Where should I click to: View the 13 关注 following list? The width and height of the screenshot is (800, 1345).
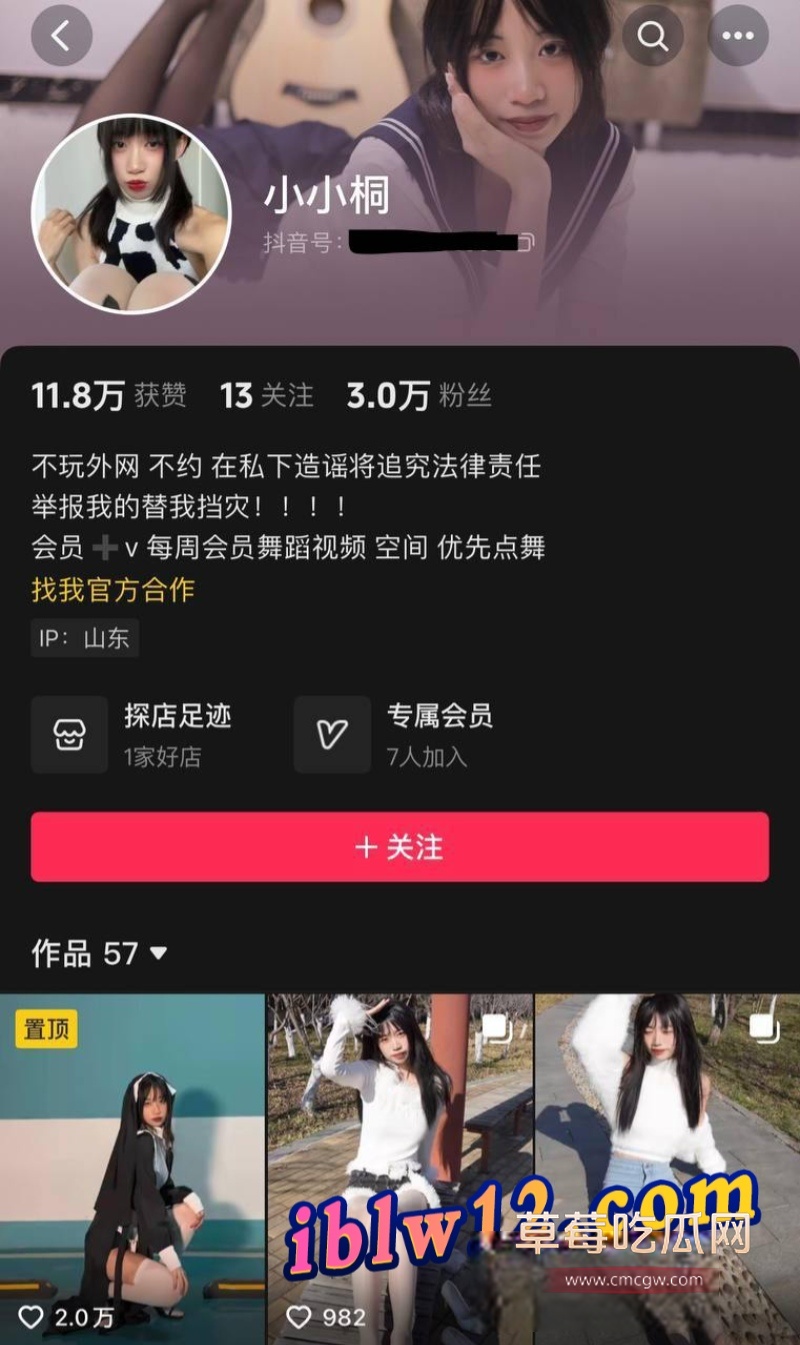267,396
